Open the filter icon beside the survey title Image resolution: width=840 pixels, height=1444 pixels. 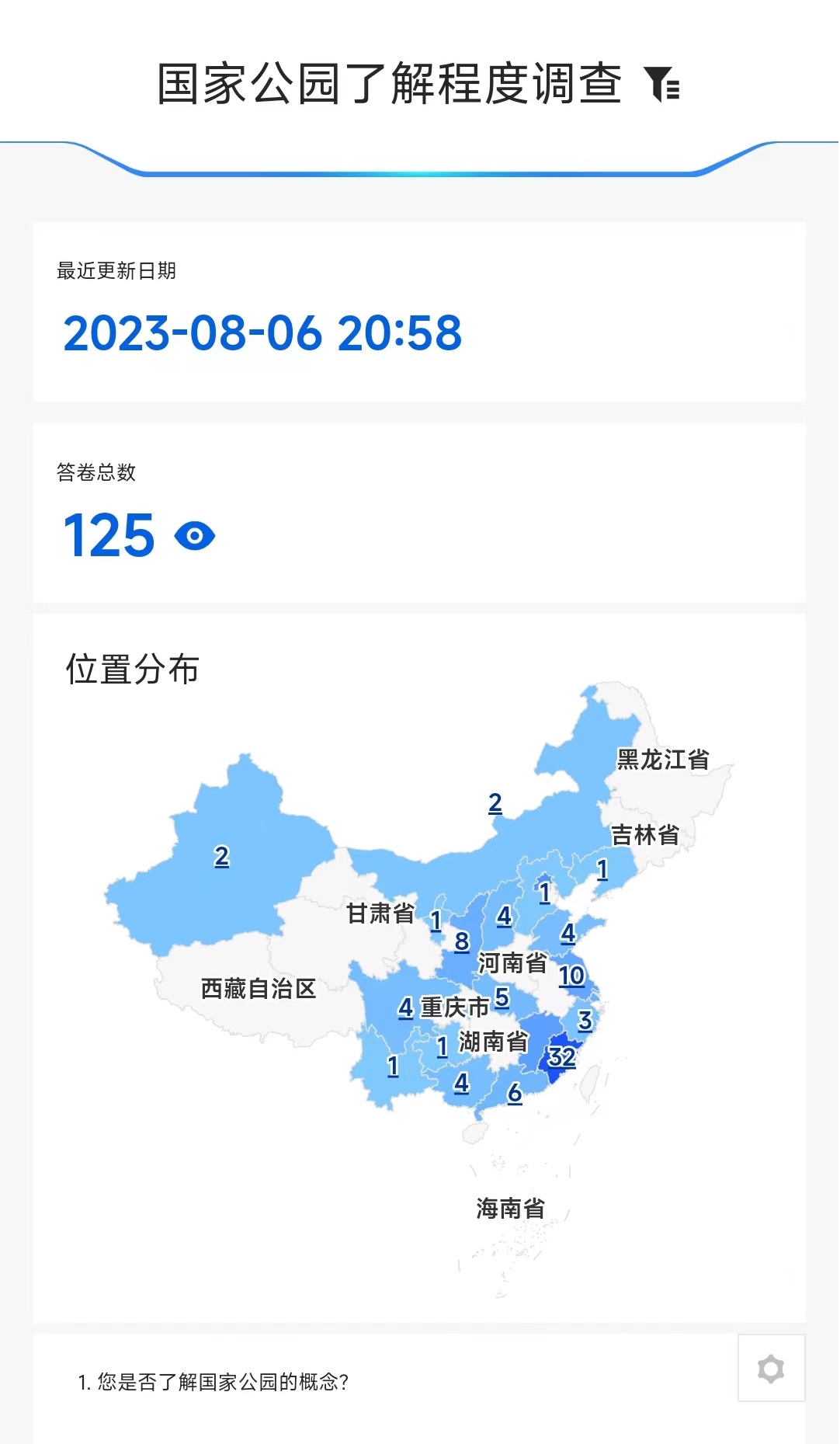(x=662, y=85)
